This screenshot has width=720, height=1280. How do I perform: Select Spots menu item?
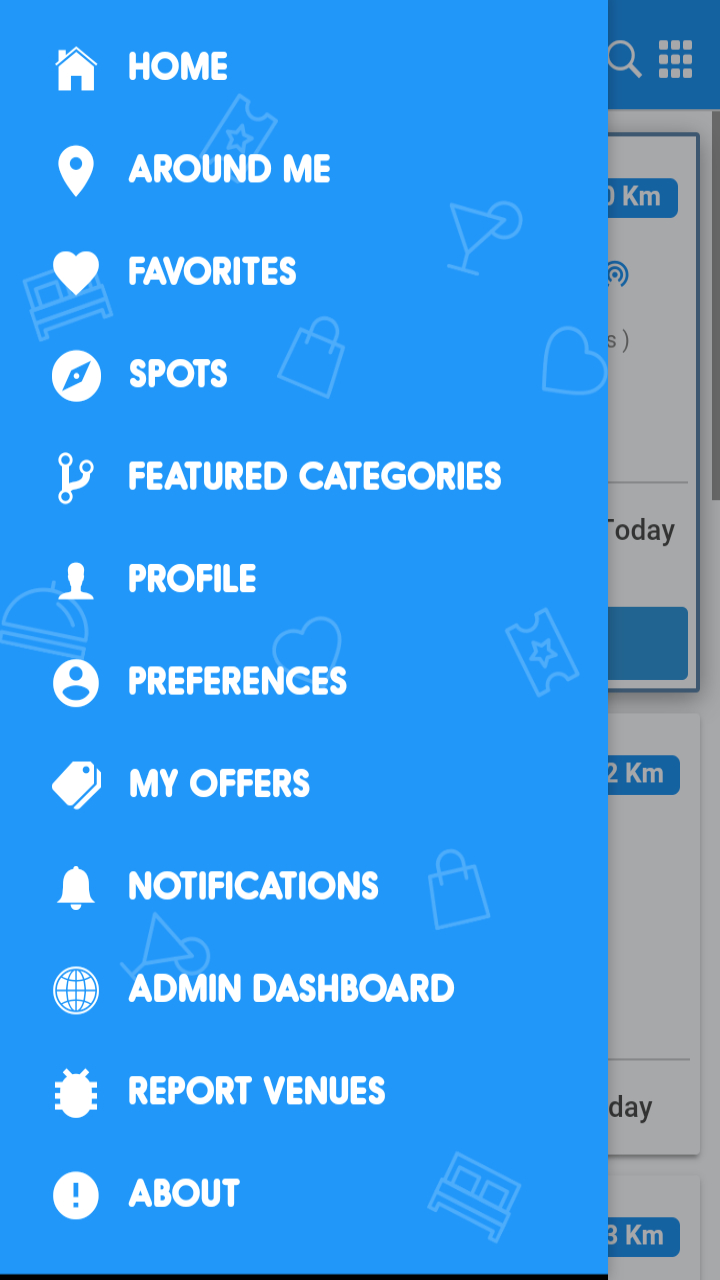[x=304, y=374]
